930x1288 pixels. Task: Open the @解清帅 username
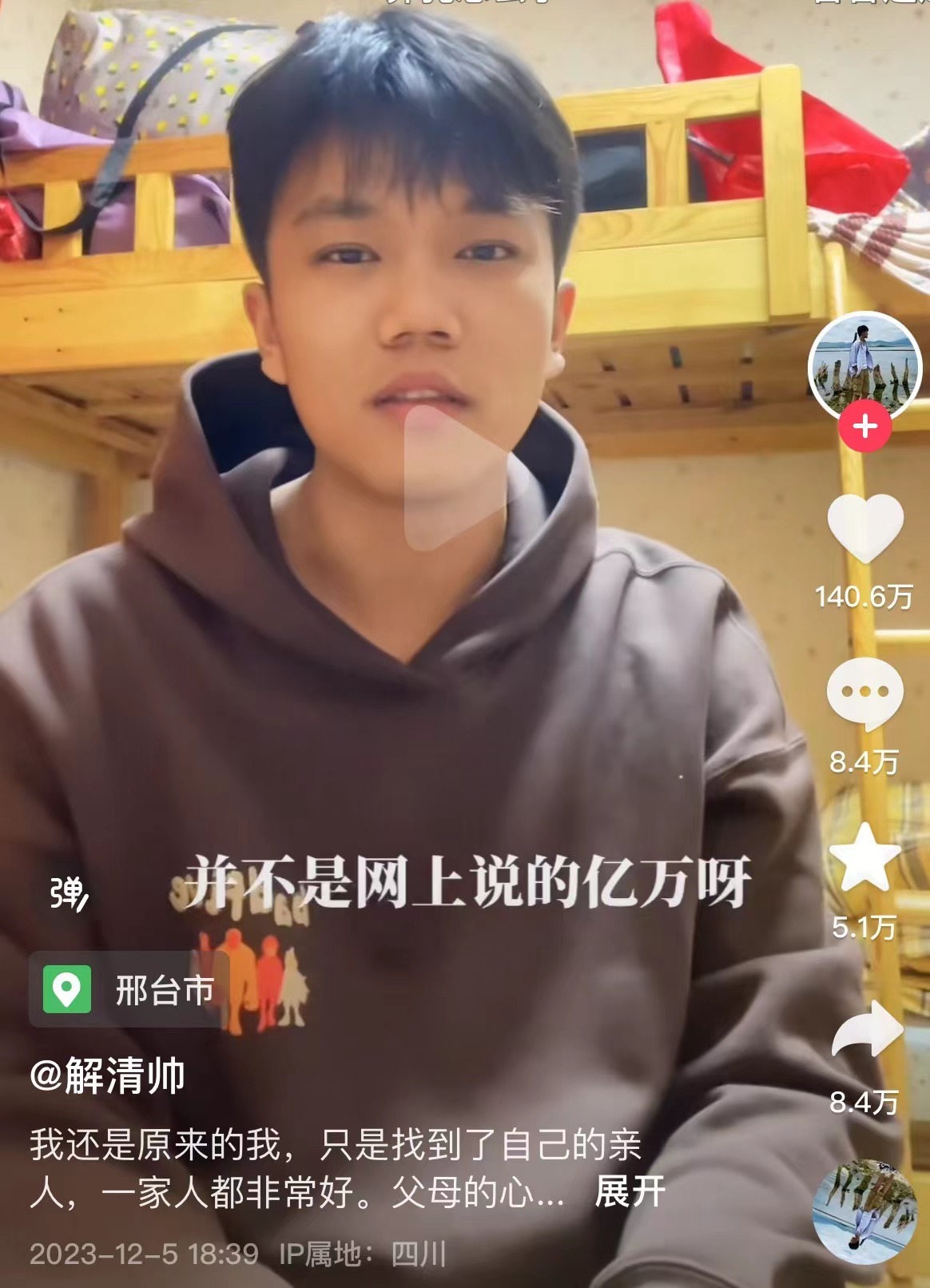pyautogui.click(x=107, y=1075)
